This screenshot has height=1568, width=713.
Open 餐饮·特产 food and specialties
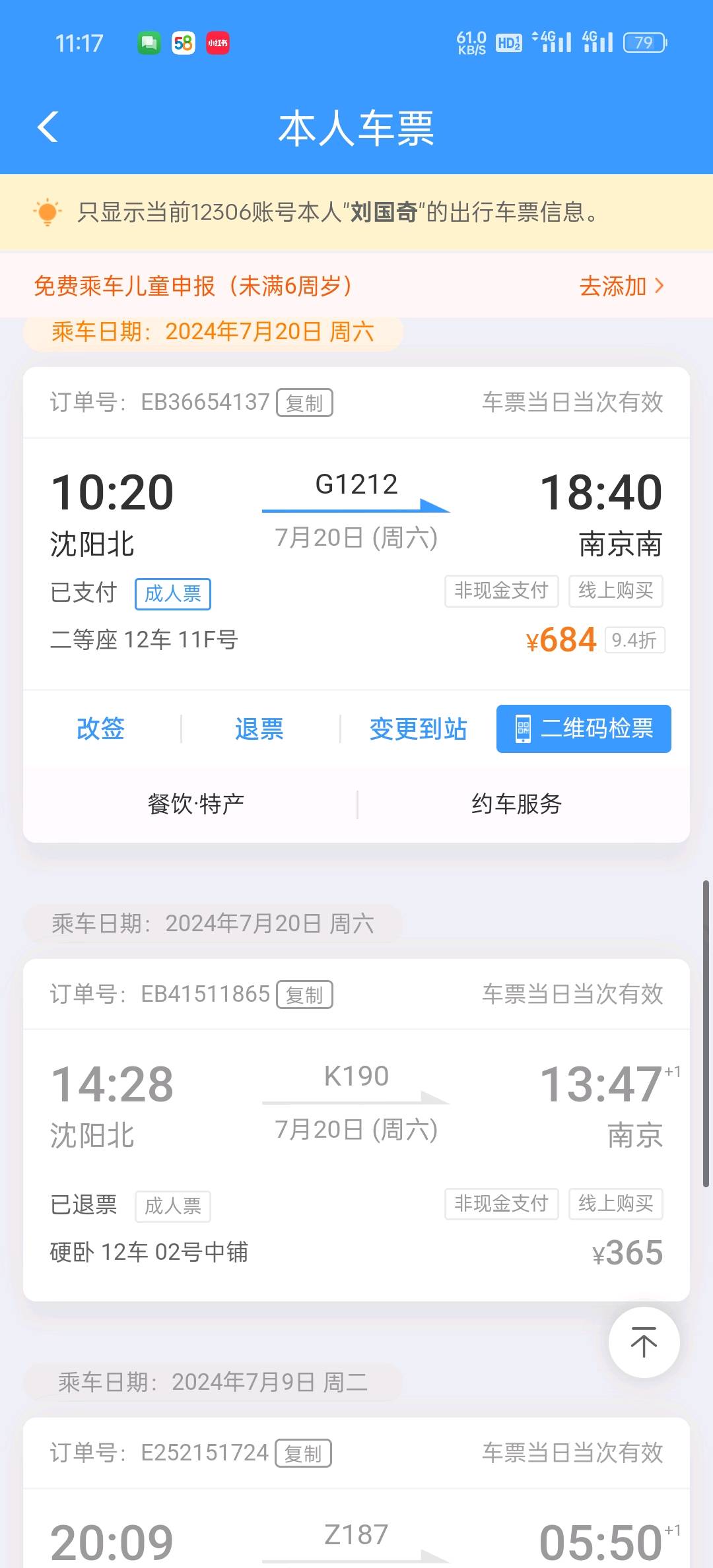pyautogui.click(x=196, y=804)
